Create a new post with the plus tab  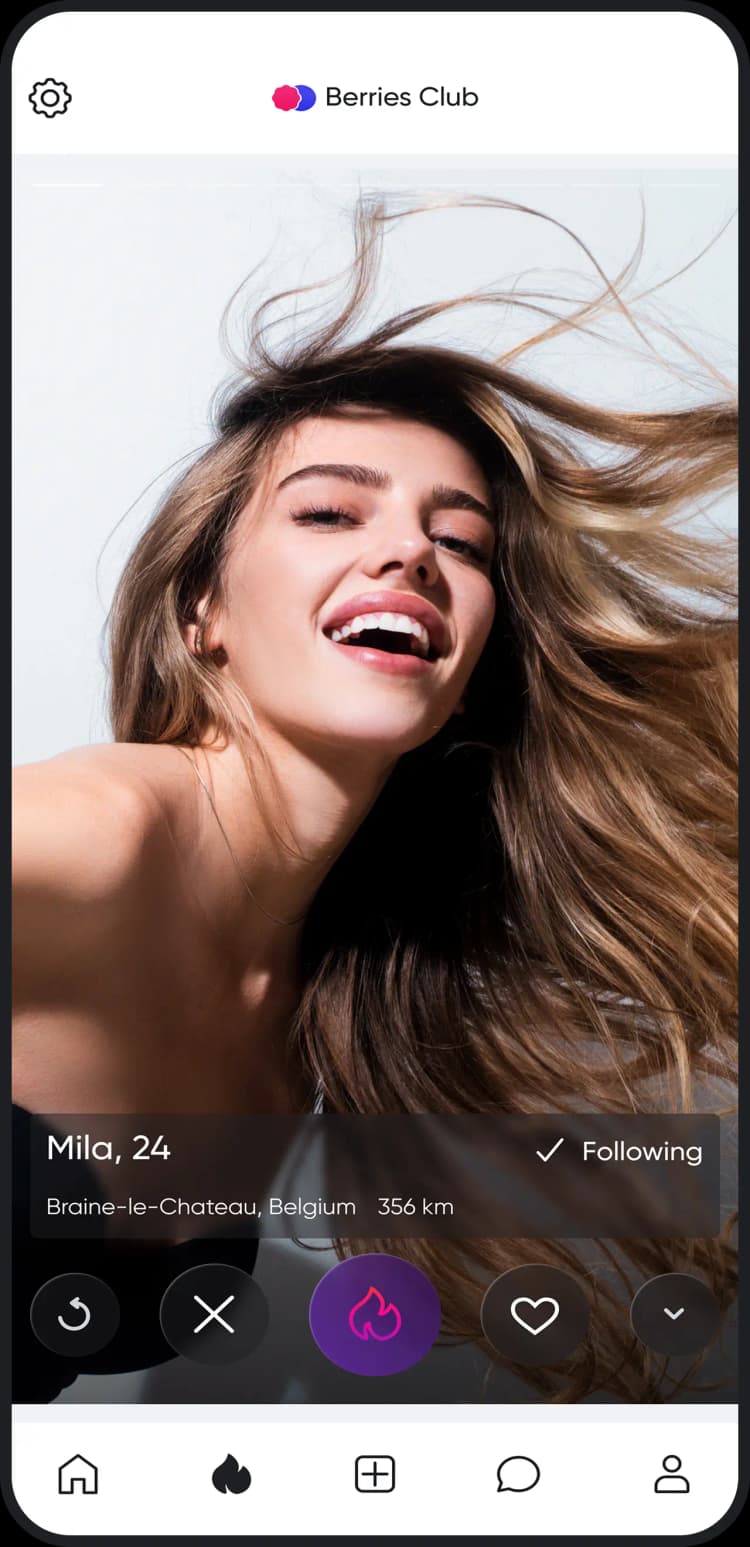375,1474
